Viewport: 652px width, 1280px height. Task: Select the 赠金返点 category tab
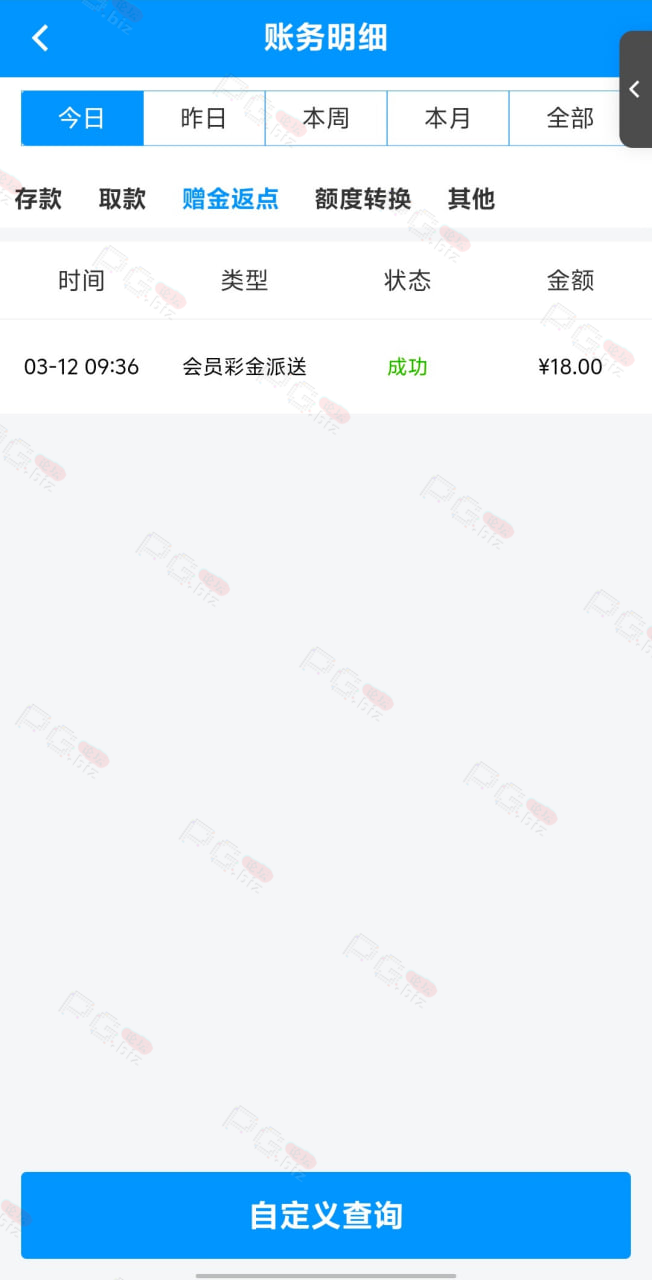230,199
